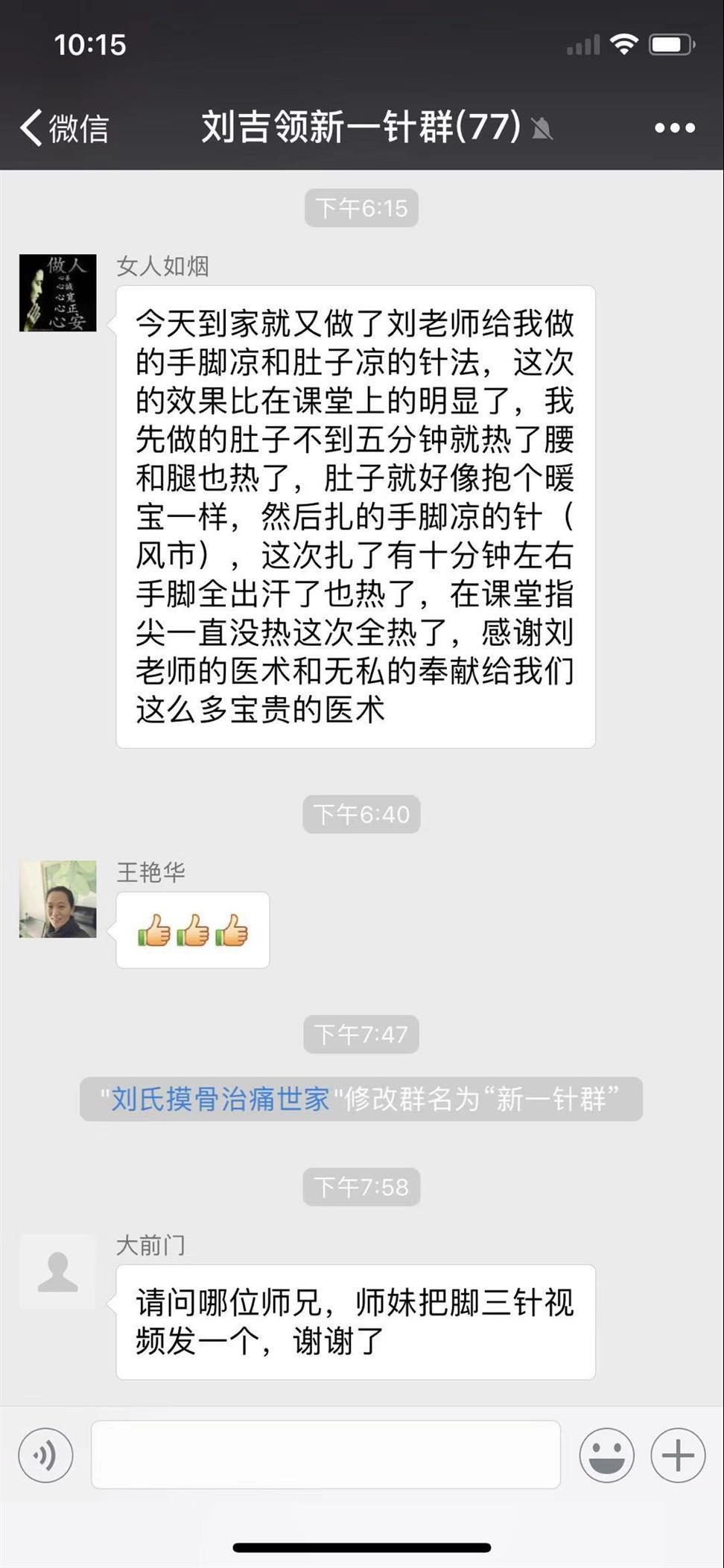Switch to voice message input

point(45,1455)
